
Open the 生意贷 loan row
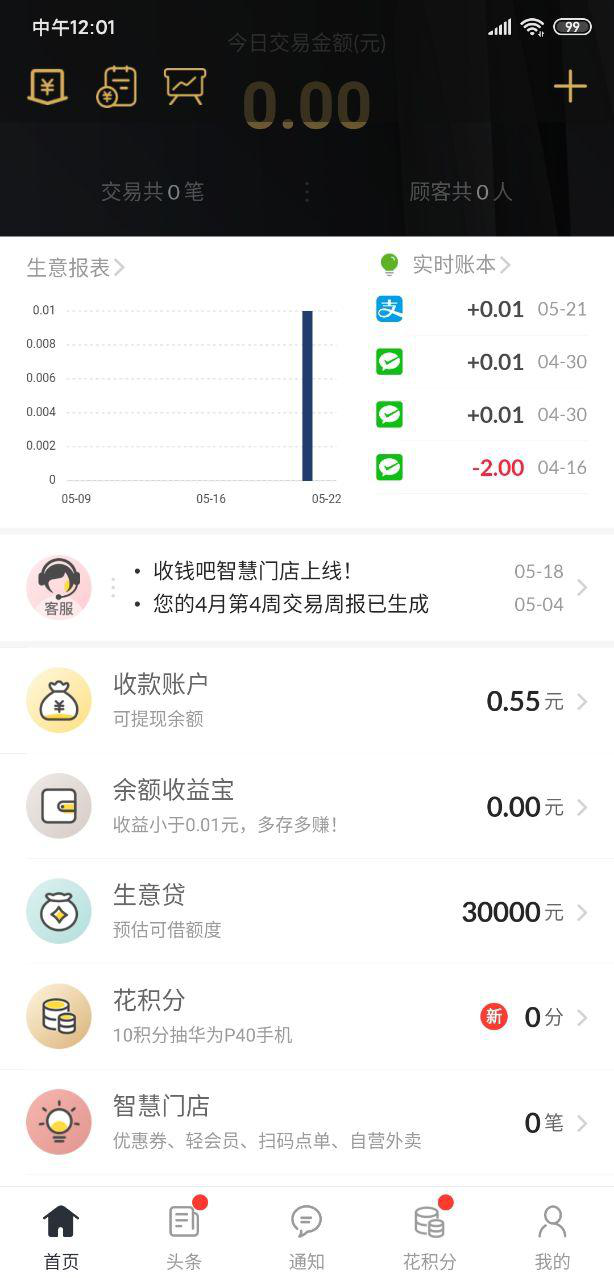[x=307, y=912]
